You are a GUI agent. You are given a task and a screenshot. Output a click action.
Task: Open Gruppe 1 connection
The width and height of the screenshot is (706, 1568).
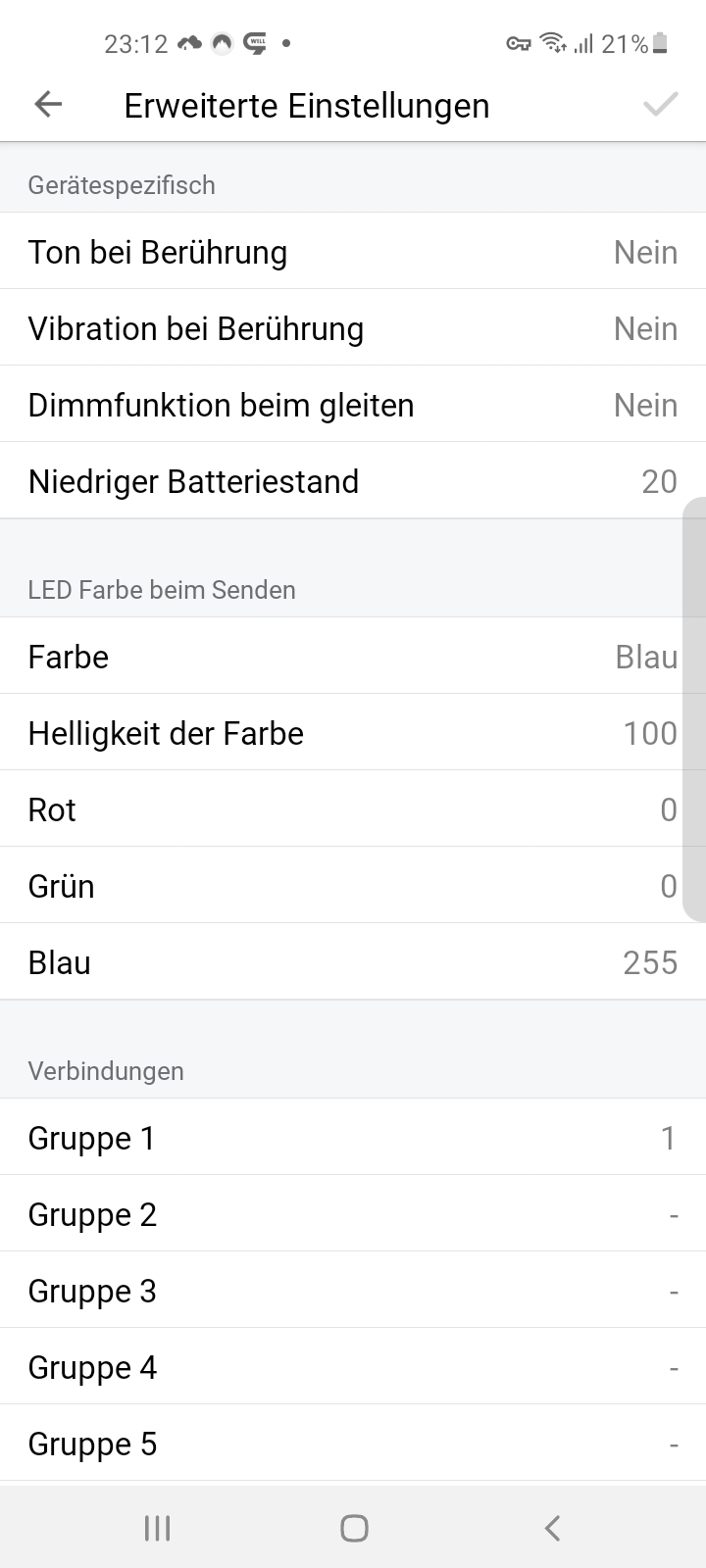353,1138
